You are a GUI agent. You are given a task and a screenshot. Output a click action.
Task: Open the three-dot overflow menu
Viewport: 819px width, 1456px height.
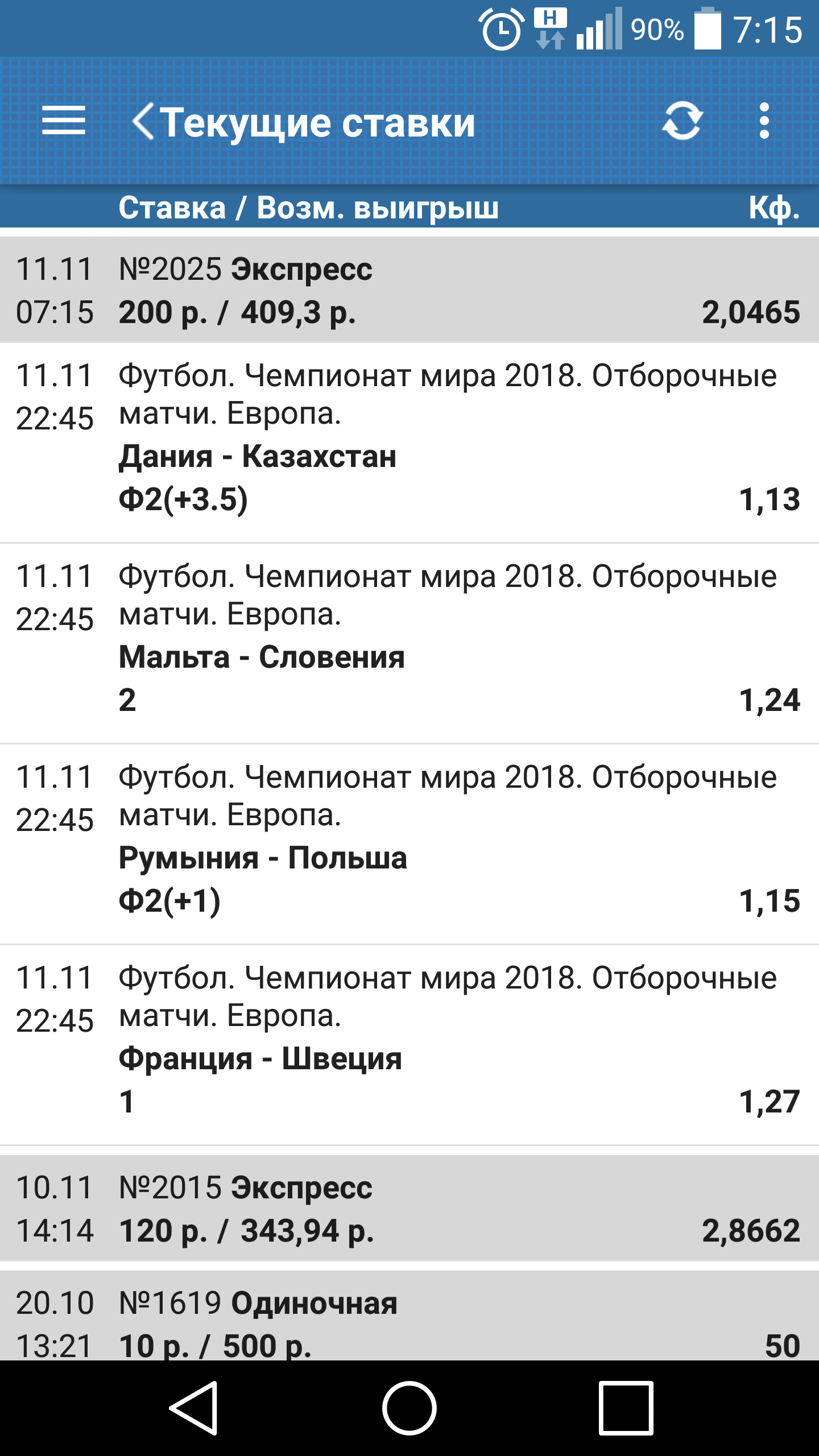(x=764, y=121)
